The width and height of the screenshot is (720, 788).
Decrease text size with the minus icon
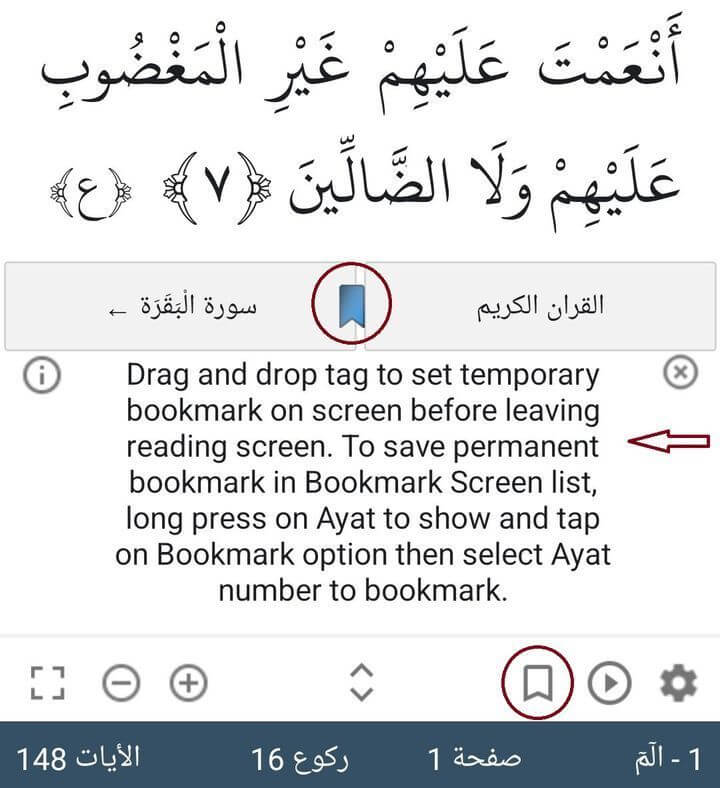click(x=121, y=683)
